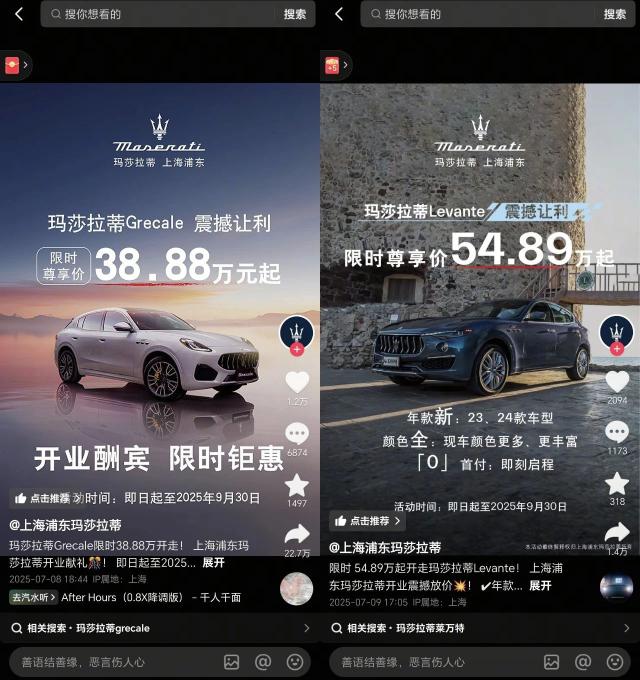640x680 pixels.
Task: Favorite the Levante video with star icon
Action: click(617, 484)
